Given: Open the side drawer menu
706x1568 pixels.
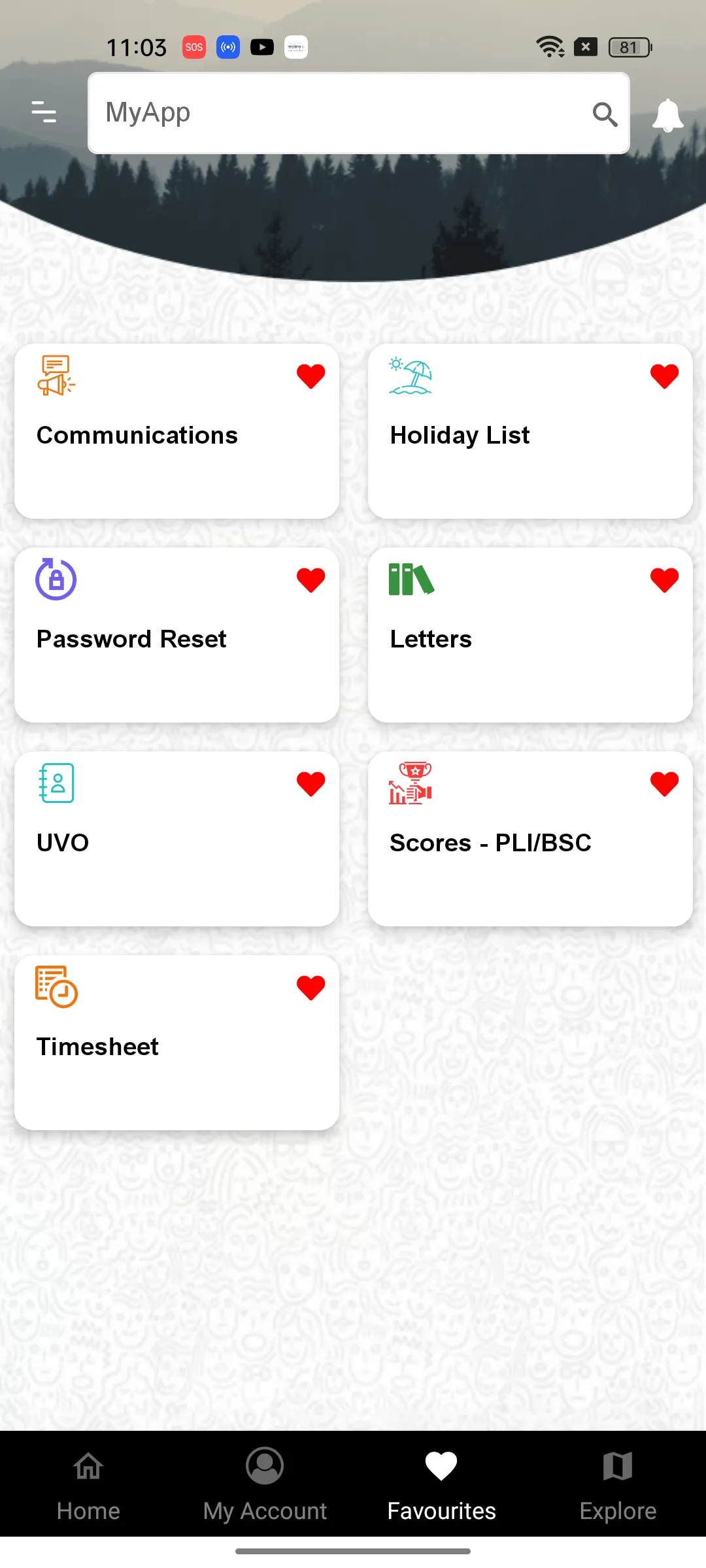Looking at the screenshot, I should coord(44,112).
